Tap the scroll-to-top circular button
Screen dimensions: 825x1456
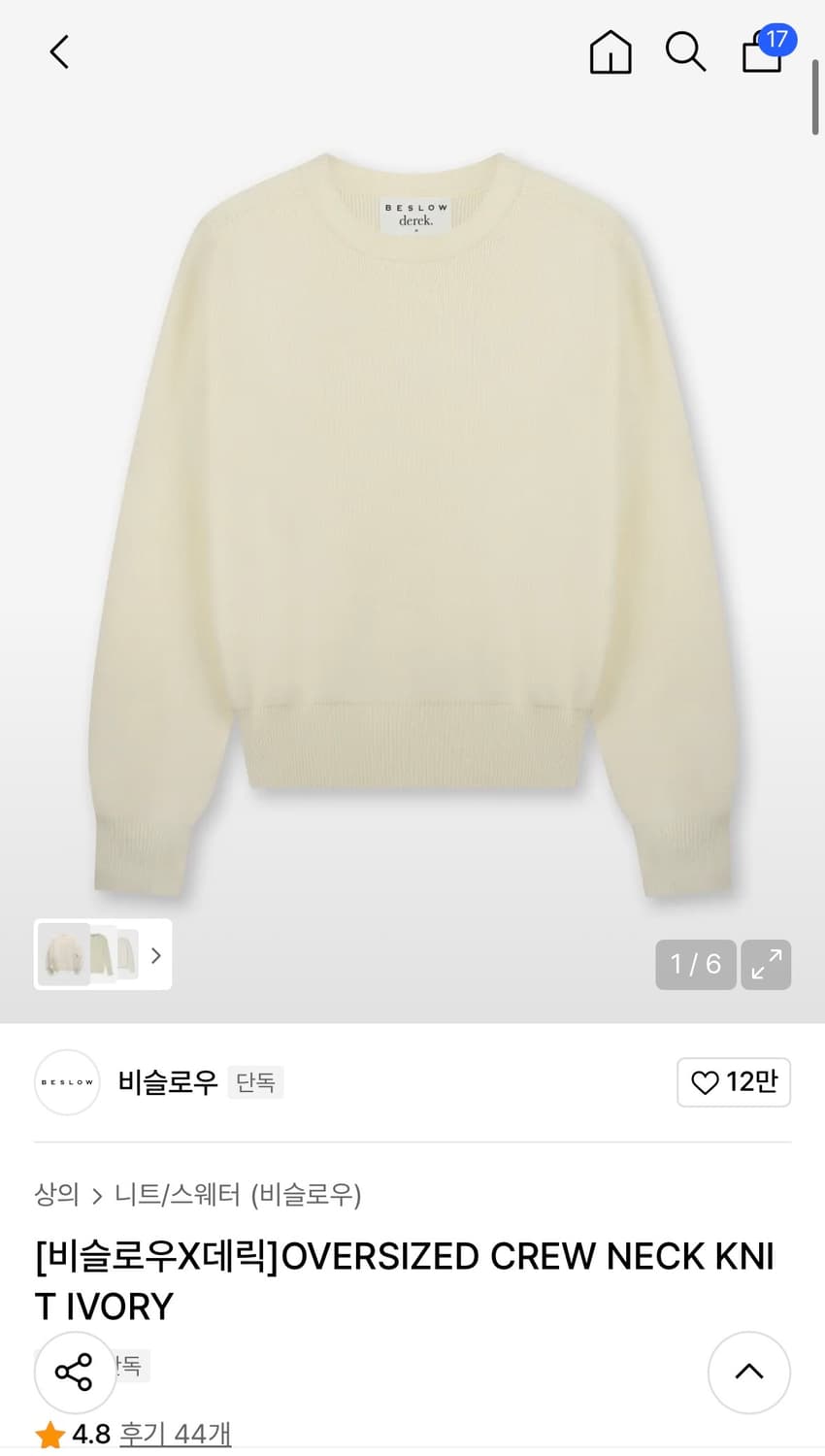(749, 1372)
